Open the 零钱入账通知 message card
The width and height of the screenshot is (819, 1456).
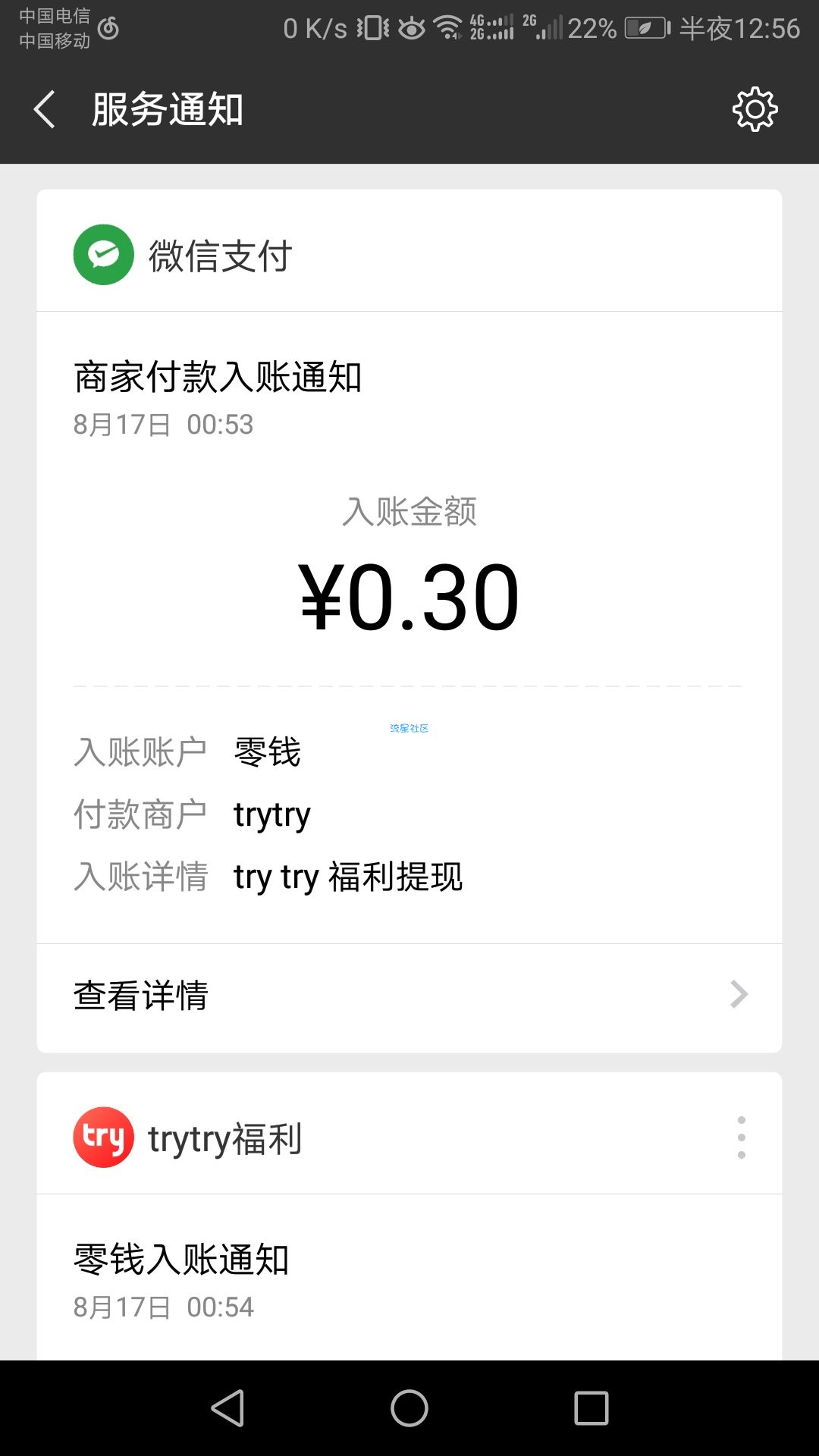pos(409,1278)
